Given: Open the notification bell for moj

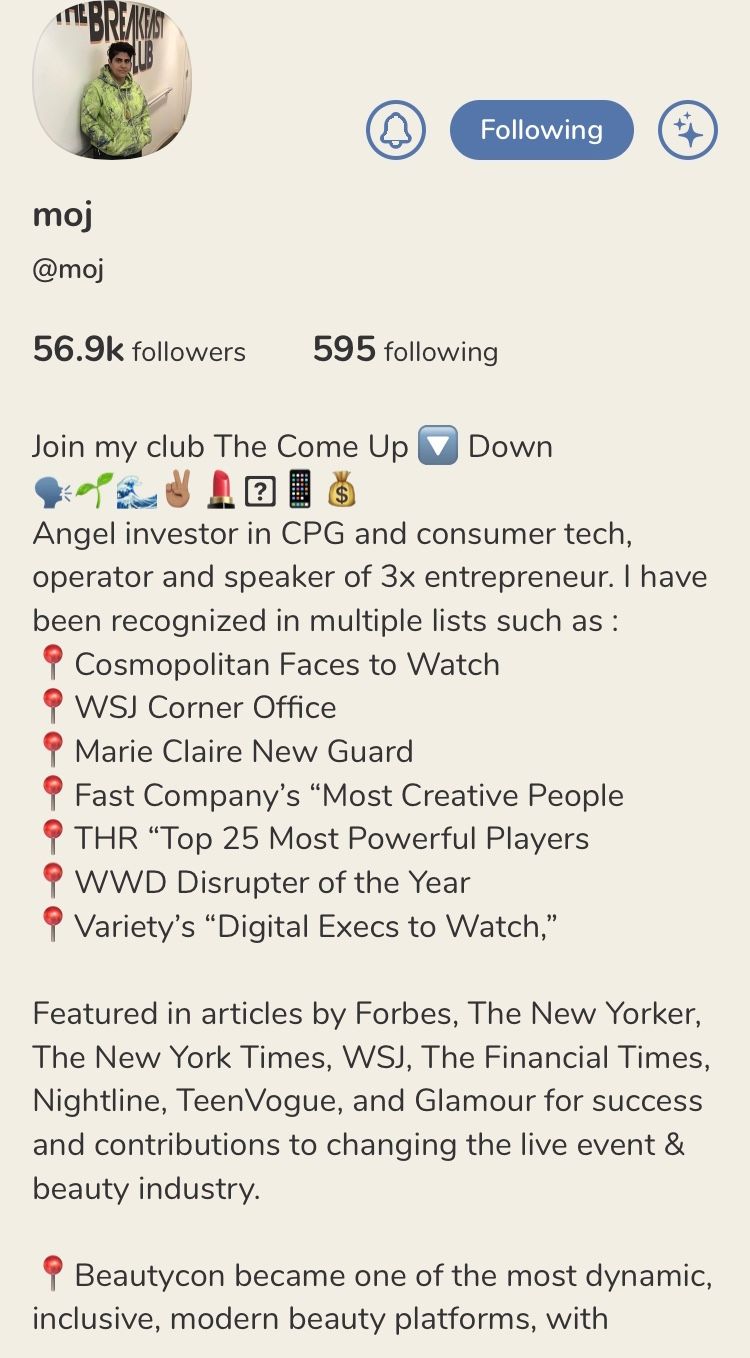Looking at the screenshot, I should (x=396, y=130).
